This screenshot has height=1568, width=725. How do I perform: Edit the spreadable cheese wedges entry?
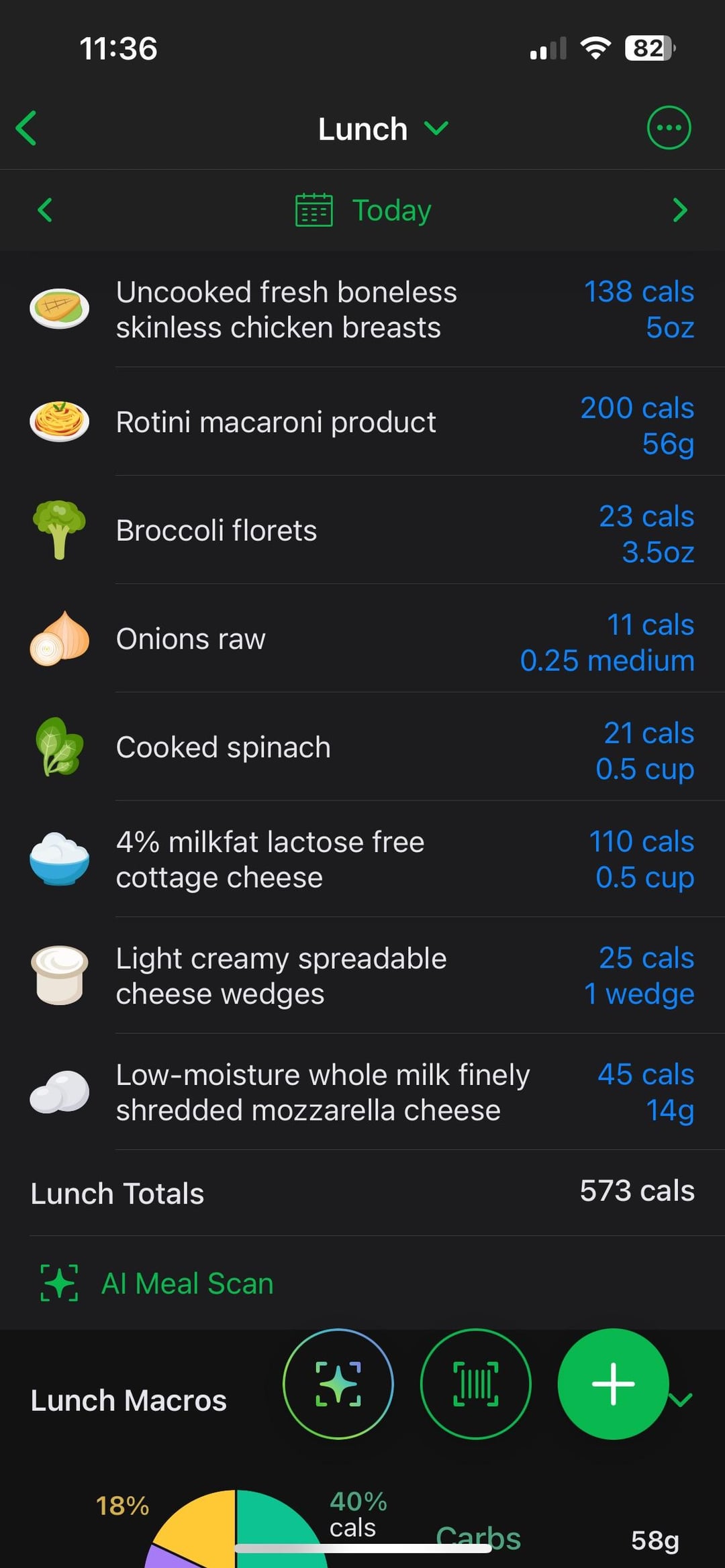362,976
